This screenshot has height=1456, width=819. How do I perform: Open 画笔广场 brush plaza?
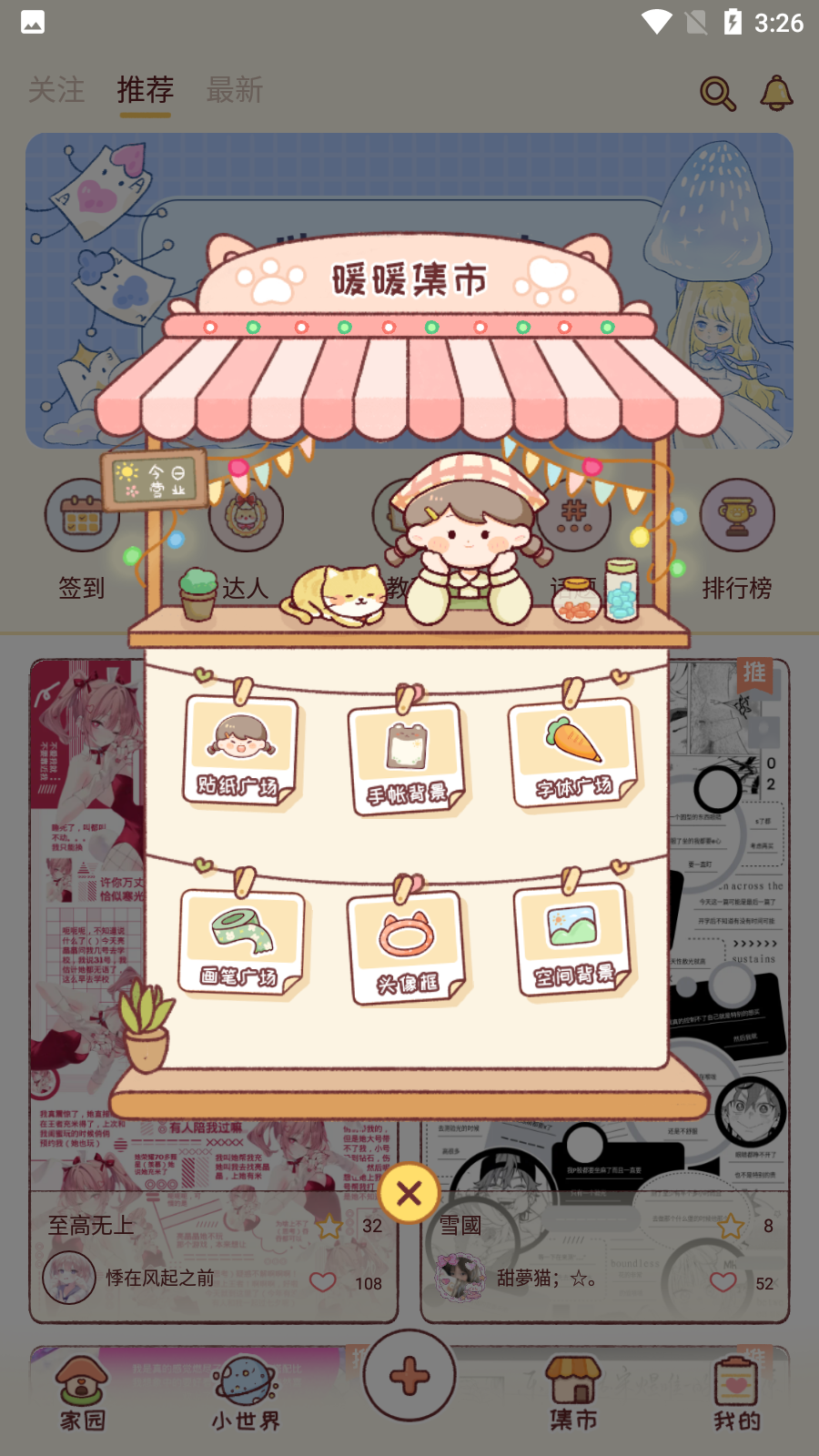tap(241, 943)
